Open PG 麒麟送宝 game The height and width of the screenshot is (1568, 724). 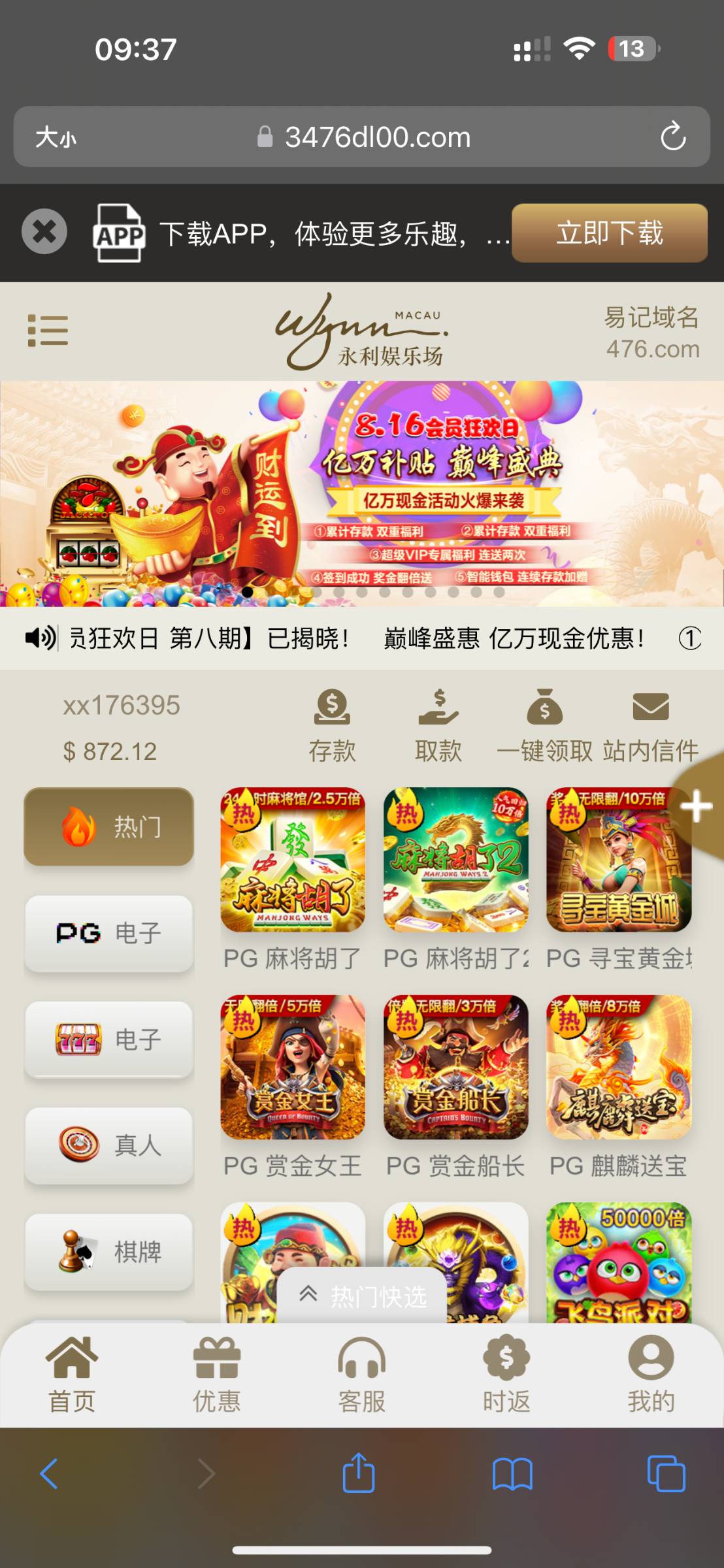(x=619, y=1068)
